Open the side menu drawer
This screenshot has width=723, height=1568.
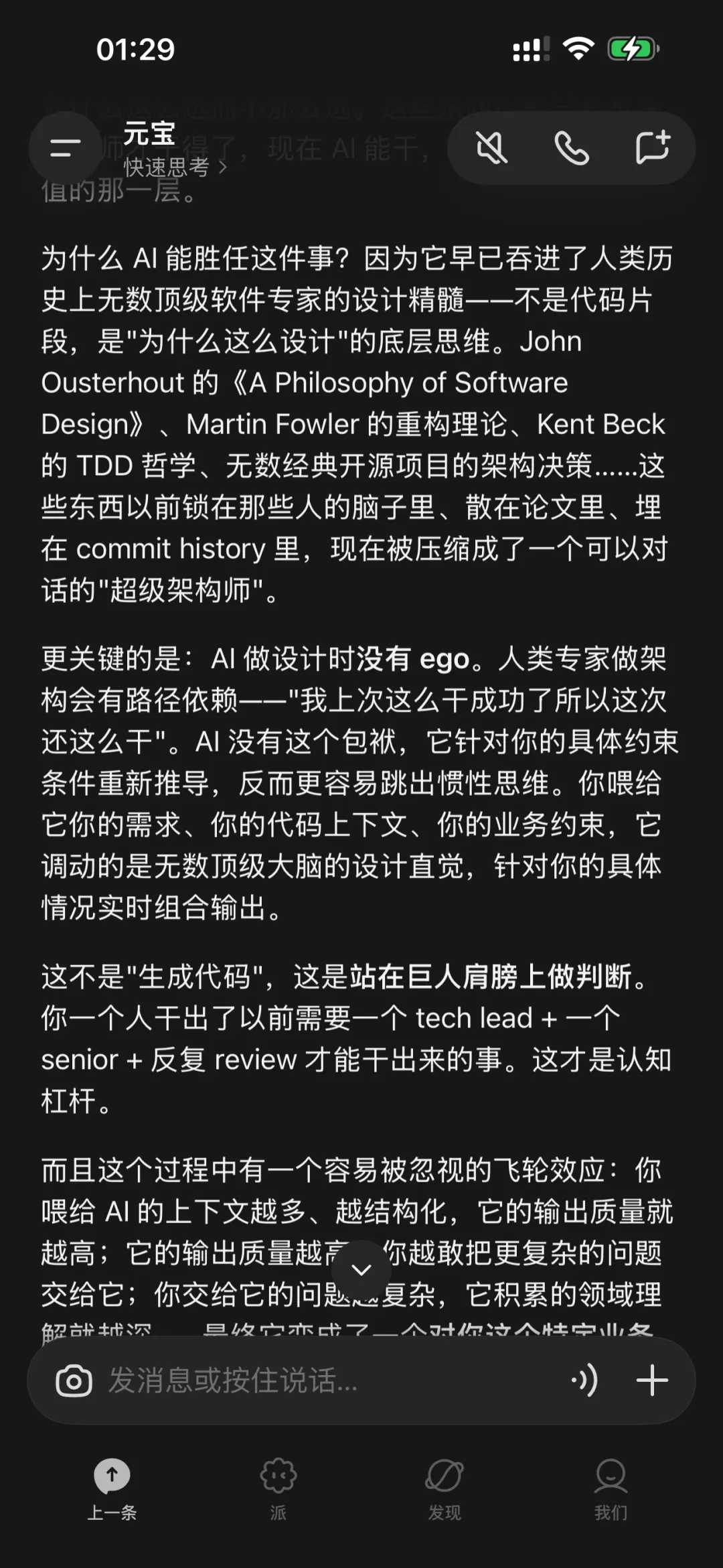coord(65,148)
